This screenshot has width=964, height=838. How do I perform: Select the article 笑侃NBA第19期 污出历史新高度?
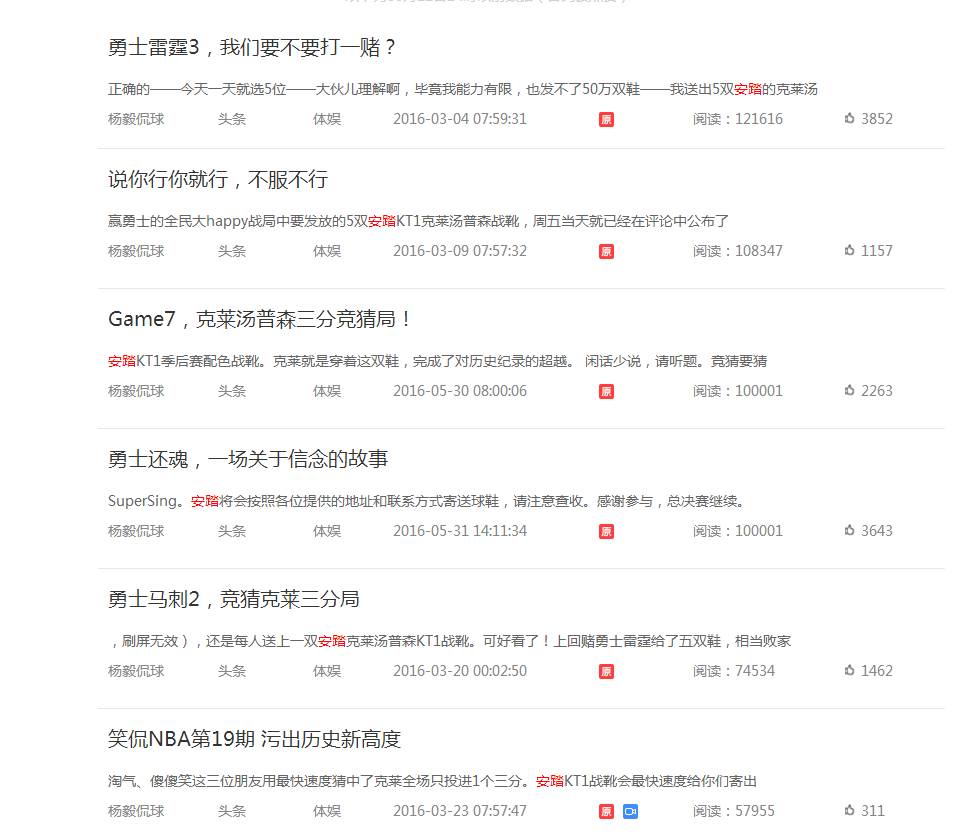(x=254, y=740)
